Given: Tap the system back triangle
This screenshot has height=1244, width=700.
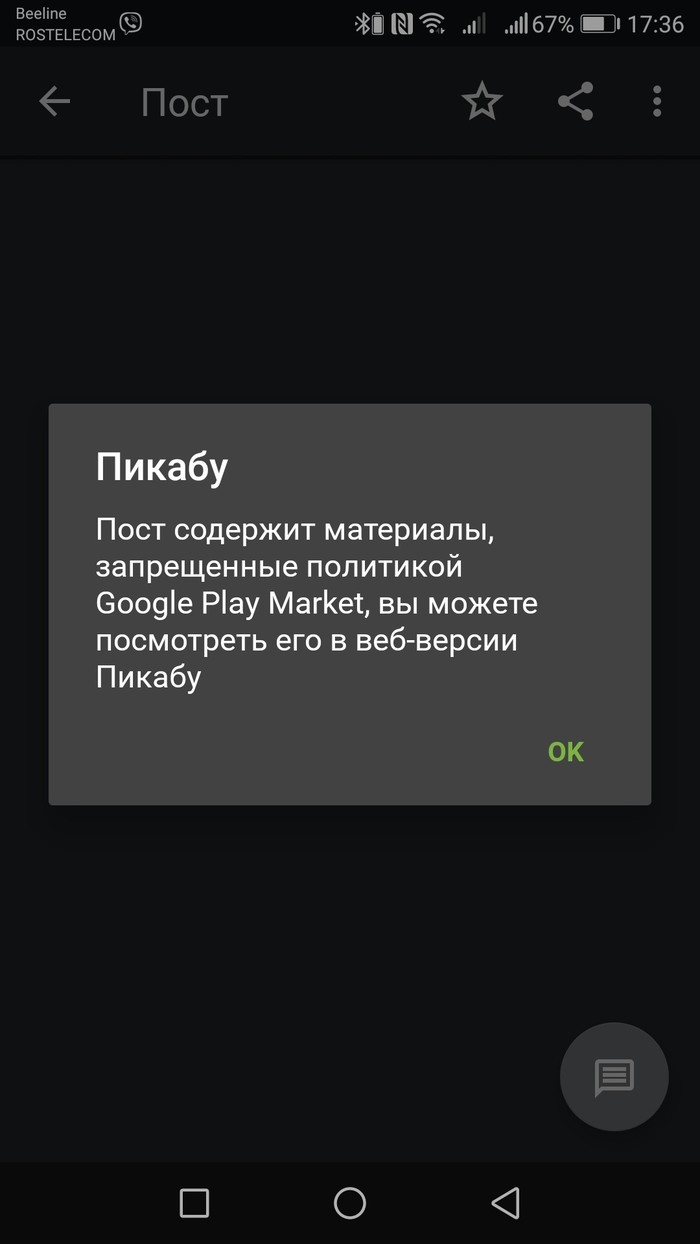Looking at the screenshot, I should coord(505,1202).
